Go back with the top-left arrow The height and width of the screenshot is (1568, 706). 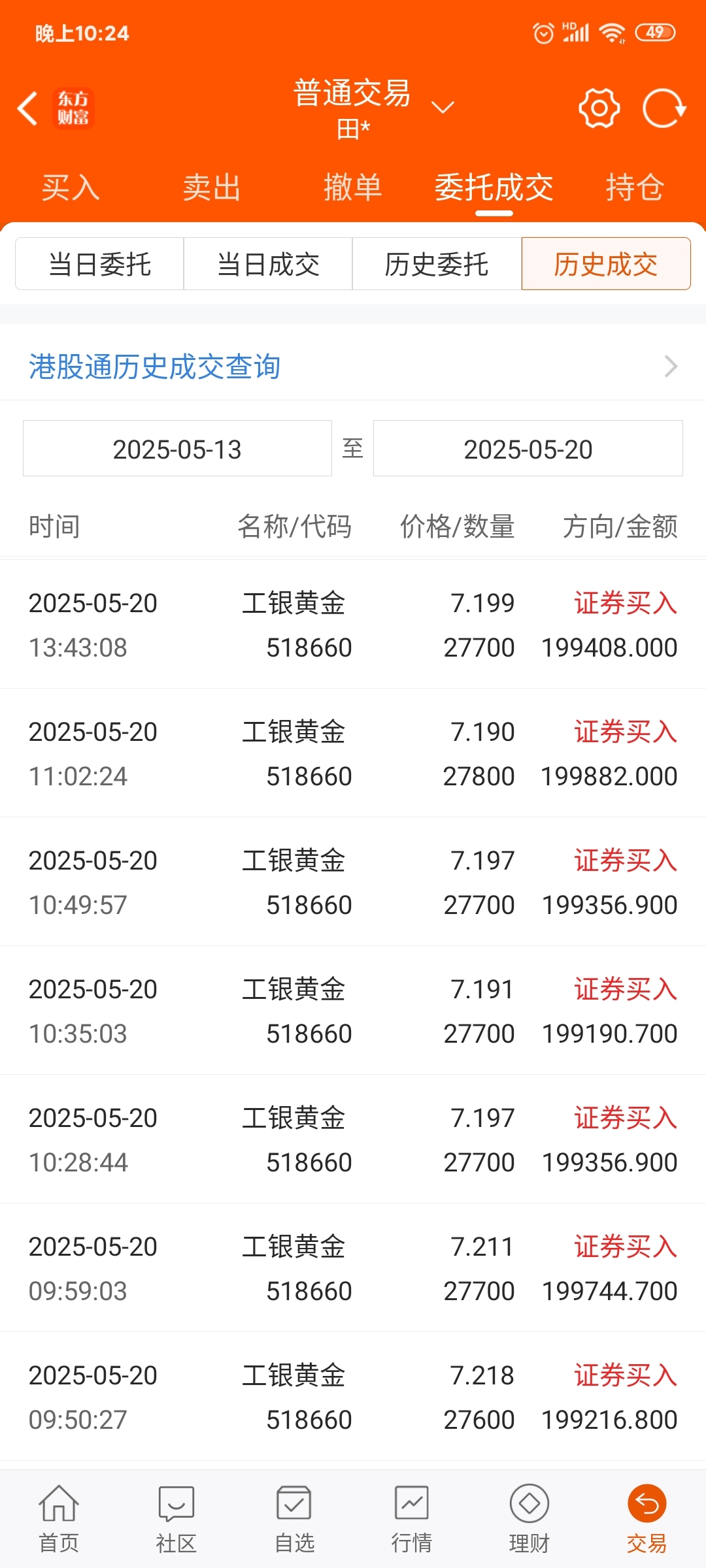point(27,108)
